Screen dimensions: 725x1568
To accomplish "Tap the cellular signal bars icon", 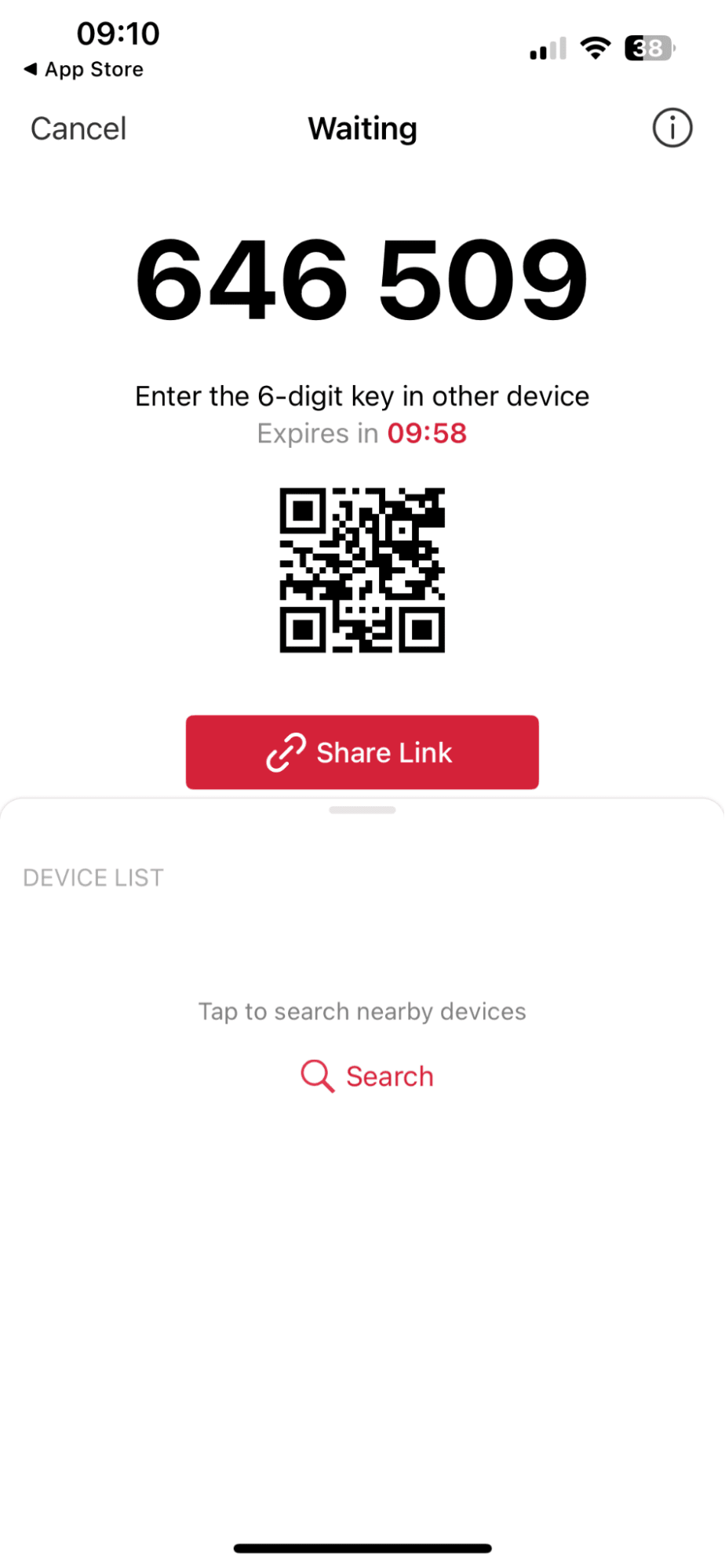I will pos(547,48).
